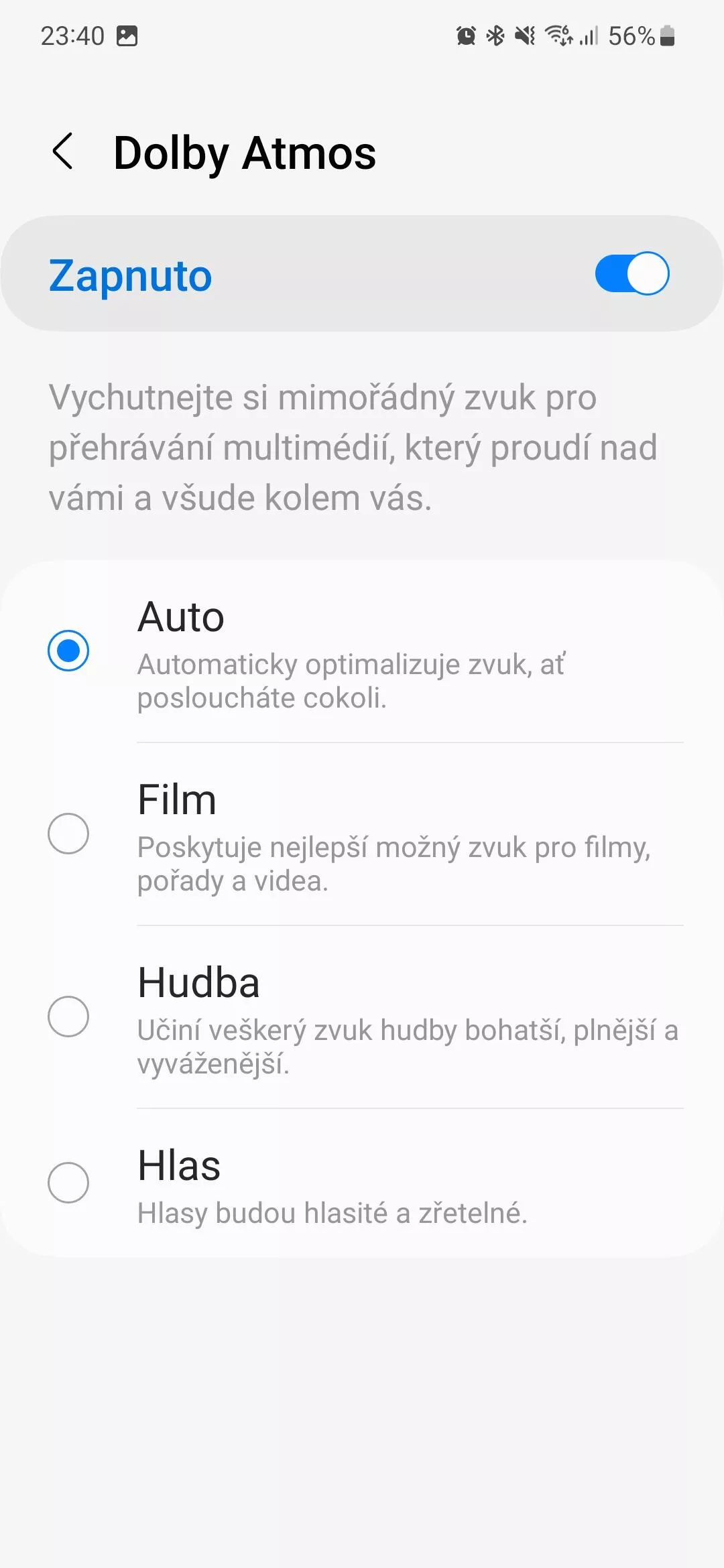The width and height of the screenshot is (724, 1568).
Task: Switch to the Hudba mode
Action: coord(362,1017)
